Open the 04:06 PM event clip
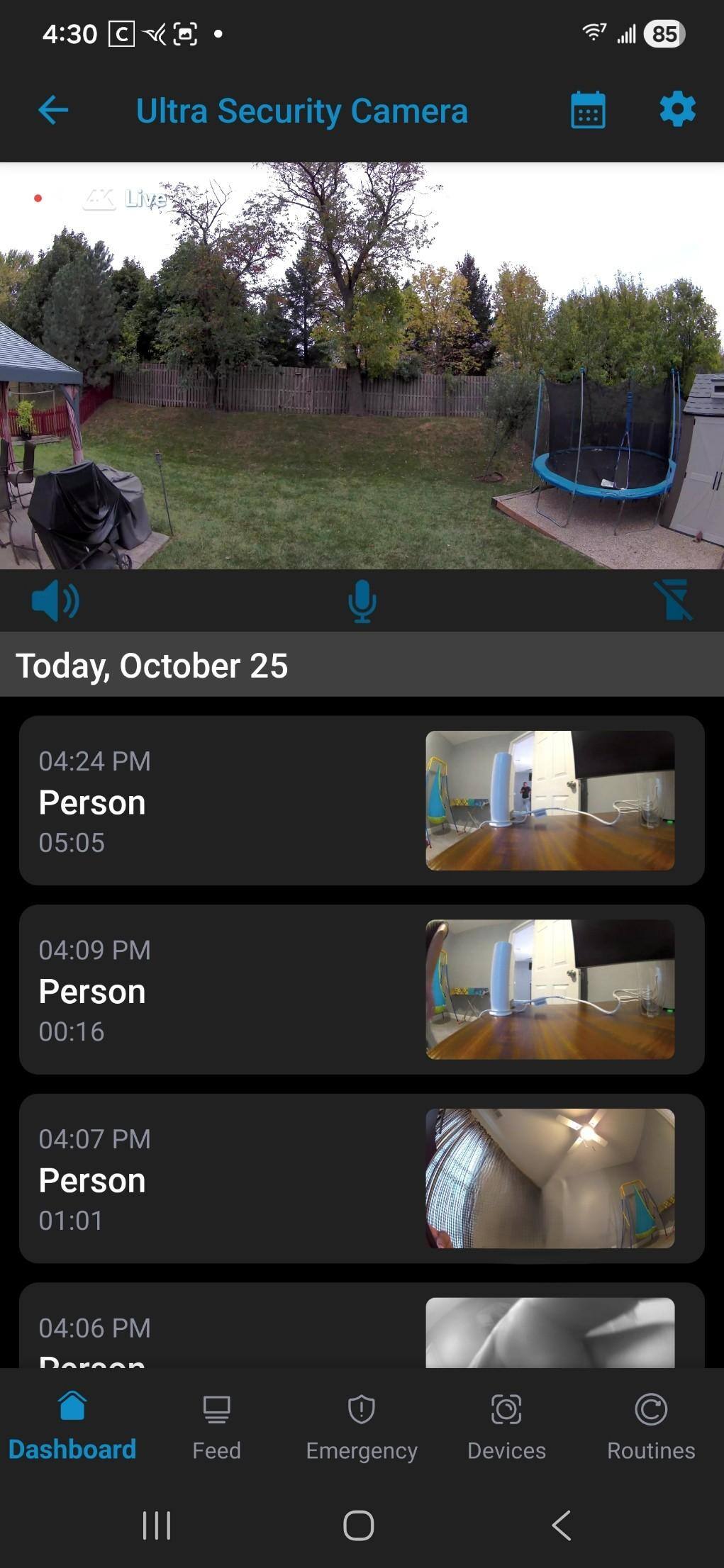This screenshot has height=1568, width=724. pyautogui.click(x=362, y=1329)
